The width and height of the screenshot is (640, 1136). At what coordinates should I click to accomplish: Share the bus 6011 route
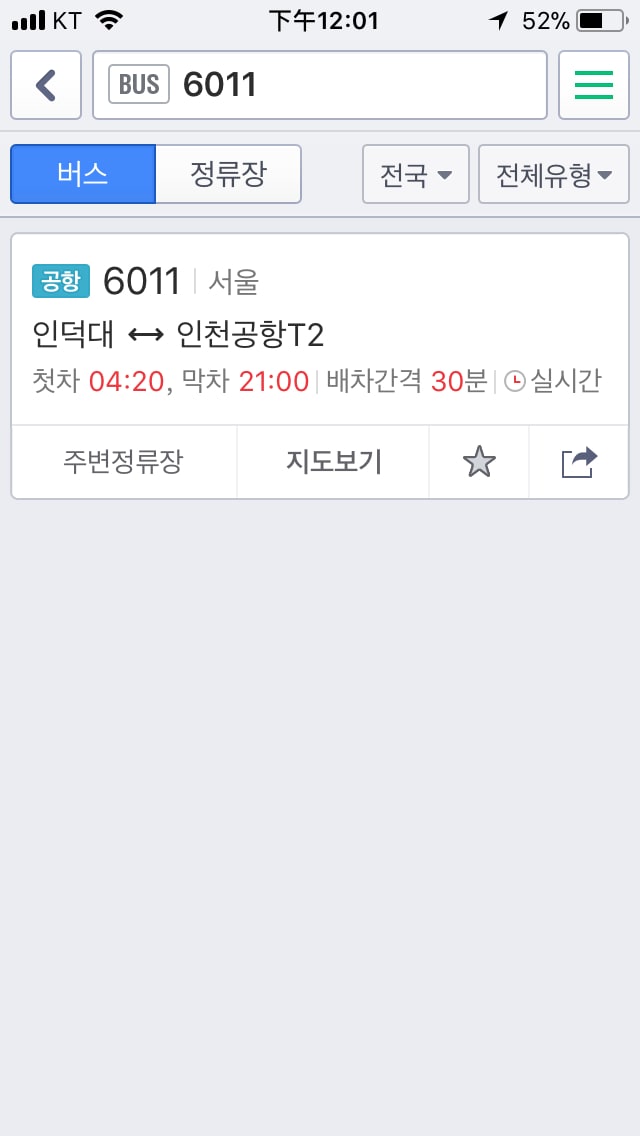click(579, 462)
